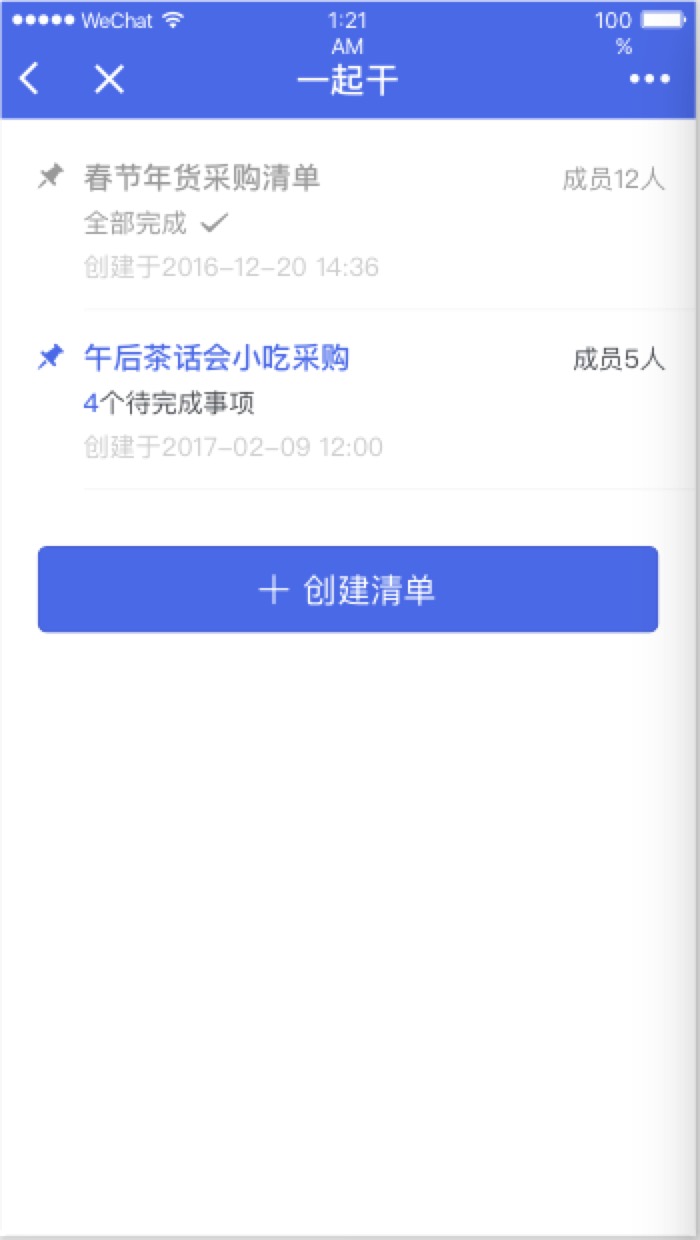Open the 午后茶话会小吃采购 list
700x1240 pixels.
tap(349, 400)
